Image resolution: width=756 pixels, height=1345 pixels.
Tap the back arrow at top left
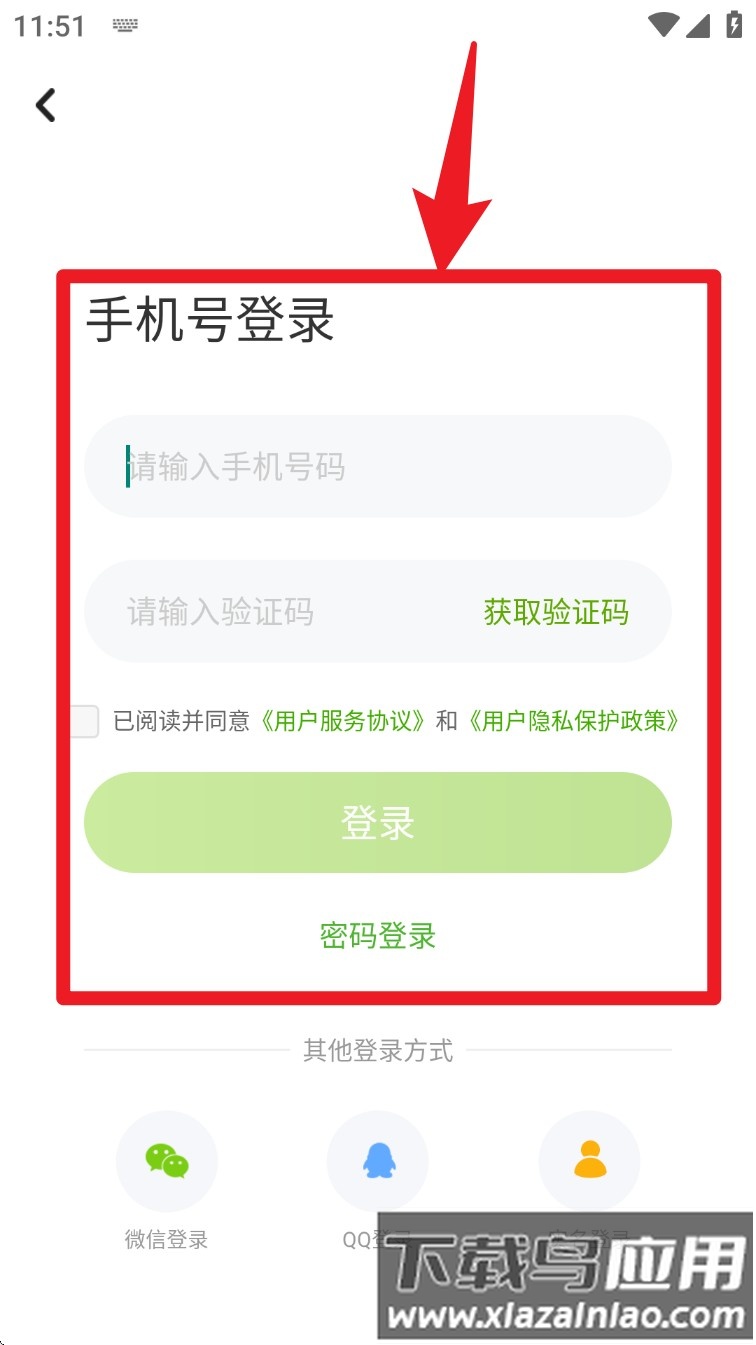coord(45,105)
